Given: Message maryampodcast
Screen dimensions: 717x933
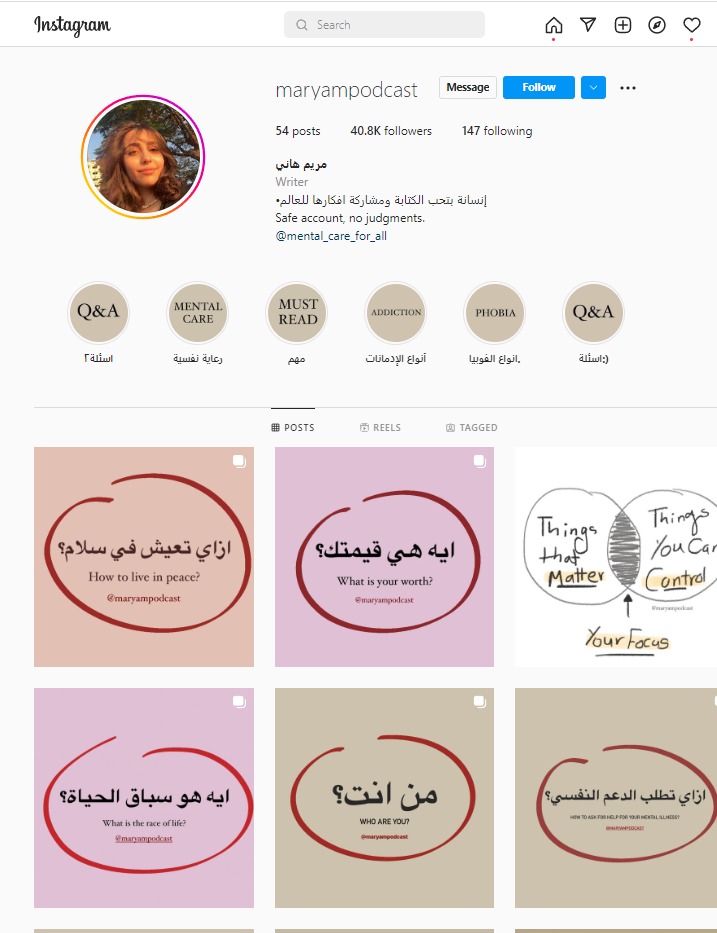Looking at the screenshot, I should (x=468, y=87).
